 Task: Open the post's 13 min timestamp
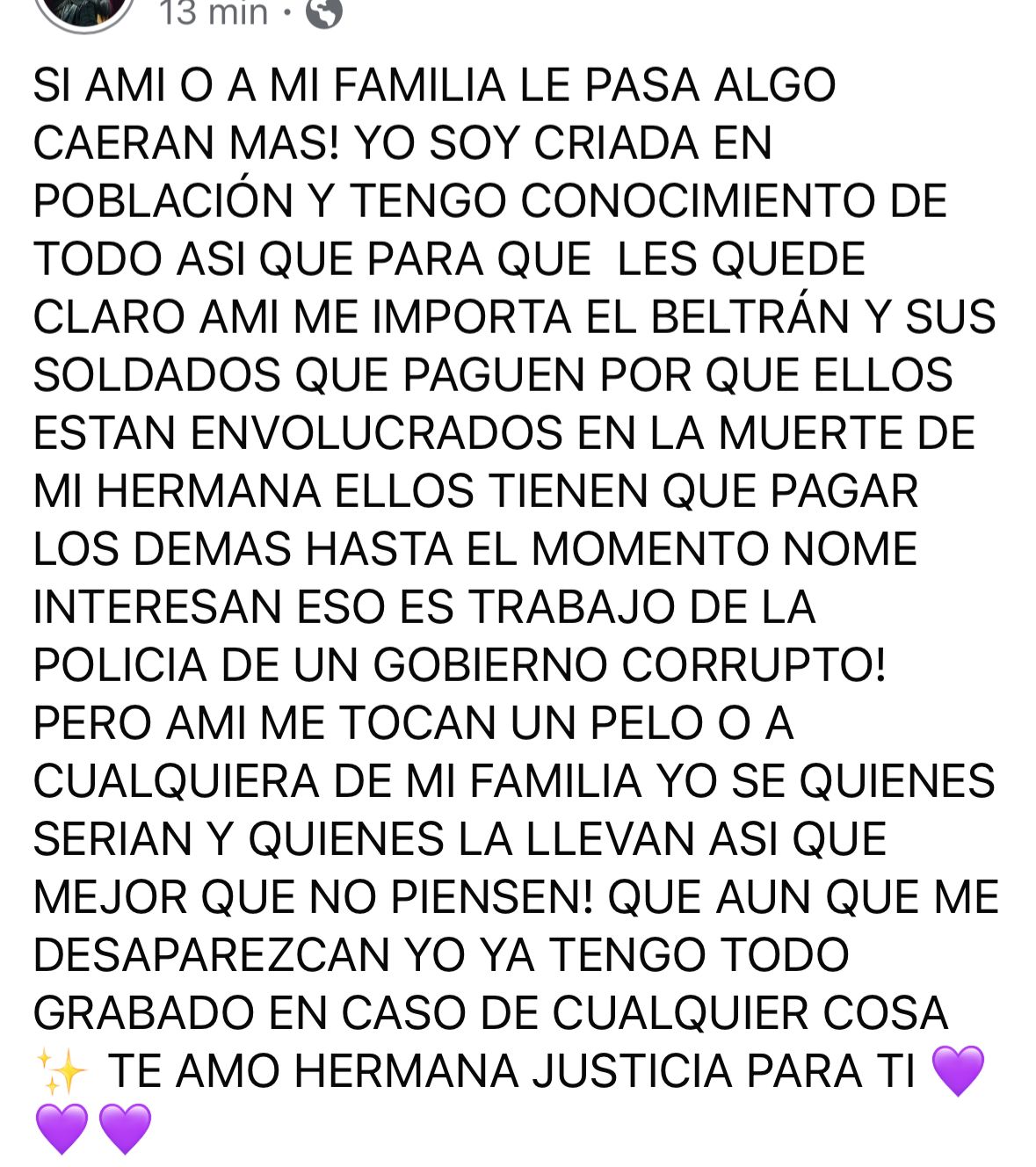click(x=214, y=12)
